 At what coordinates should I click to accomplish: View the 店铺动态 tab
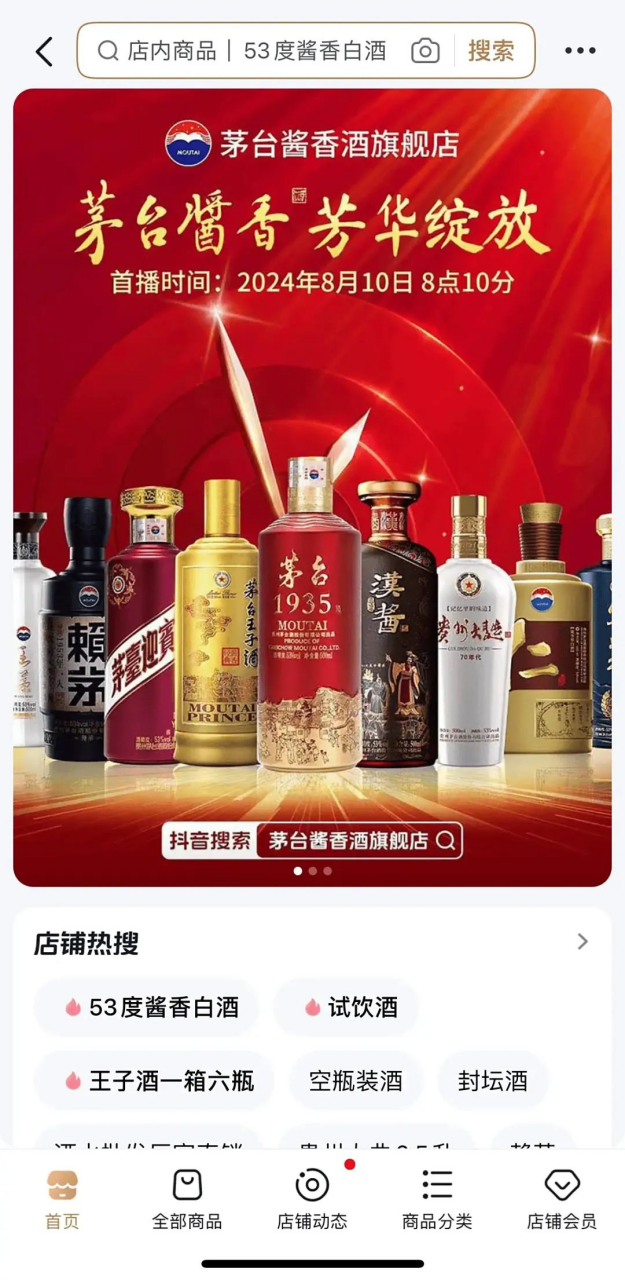tap(312, 1199)
